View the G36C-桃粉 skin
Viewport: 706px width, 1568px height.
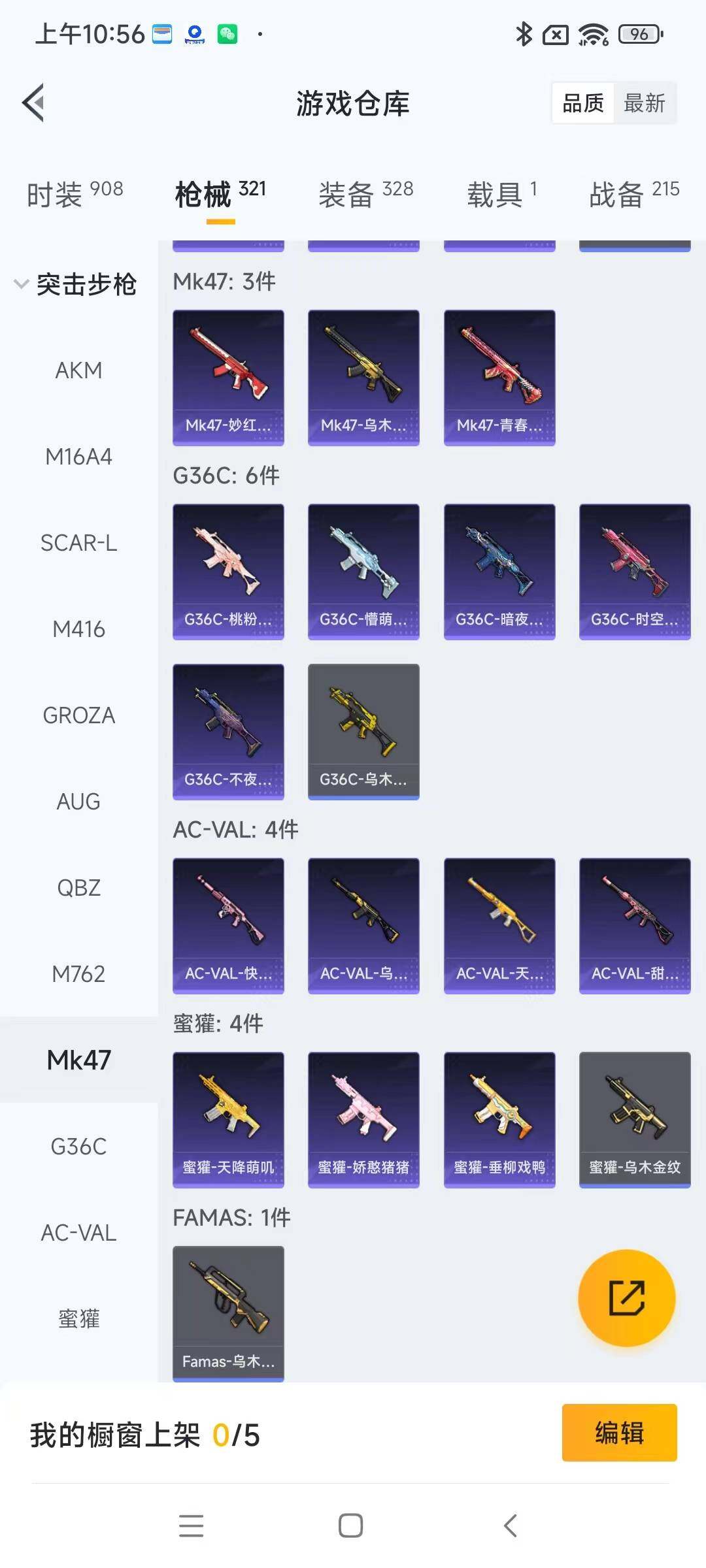point(228,571)
